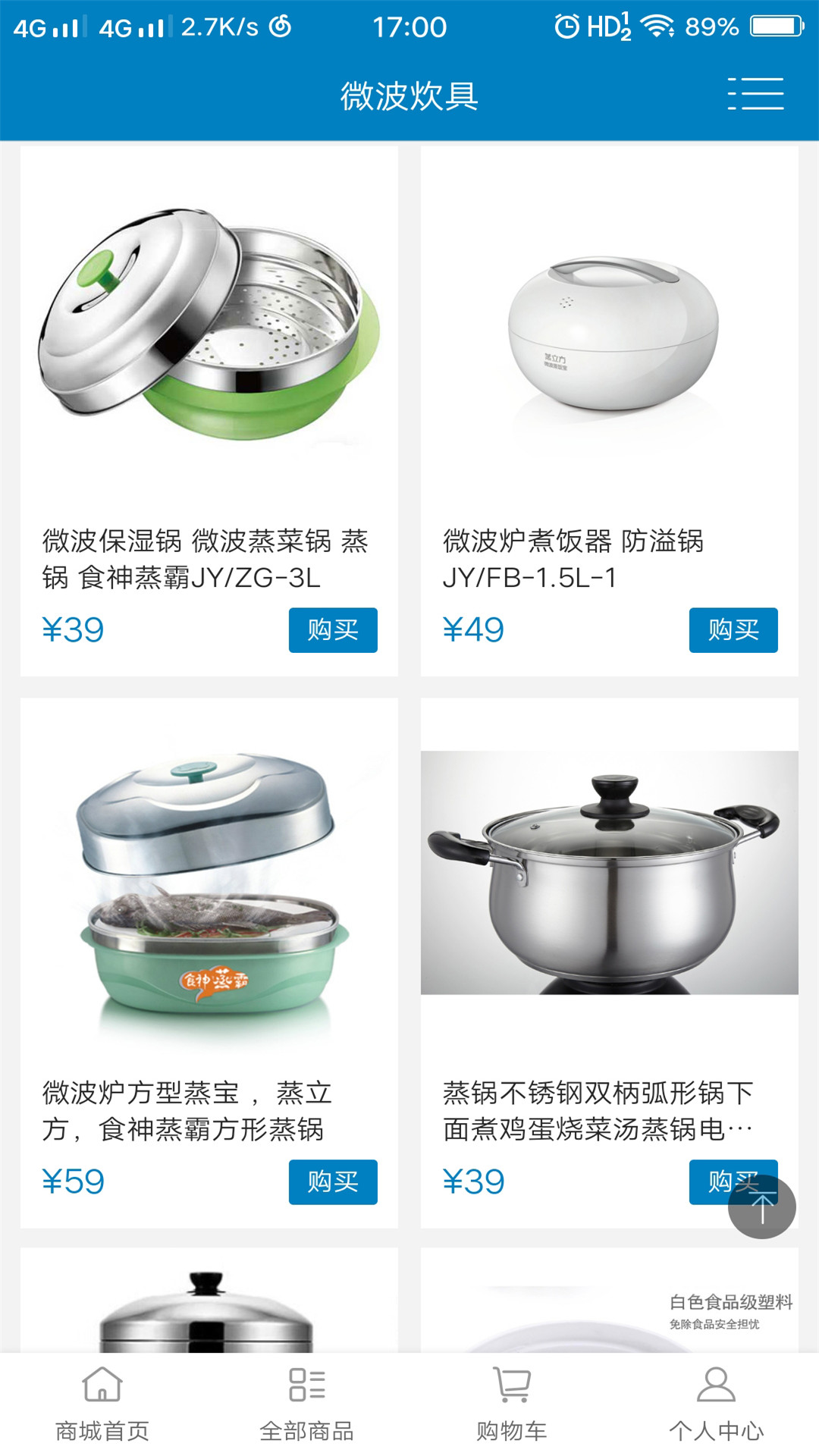Go to the 商城首页 tab

tap(102, 1403)
